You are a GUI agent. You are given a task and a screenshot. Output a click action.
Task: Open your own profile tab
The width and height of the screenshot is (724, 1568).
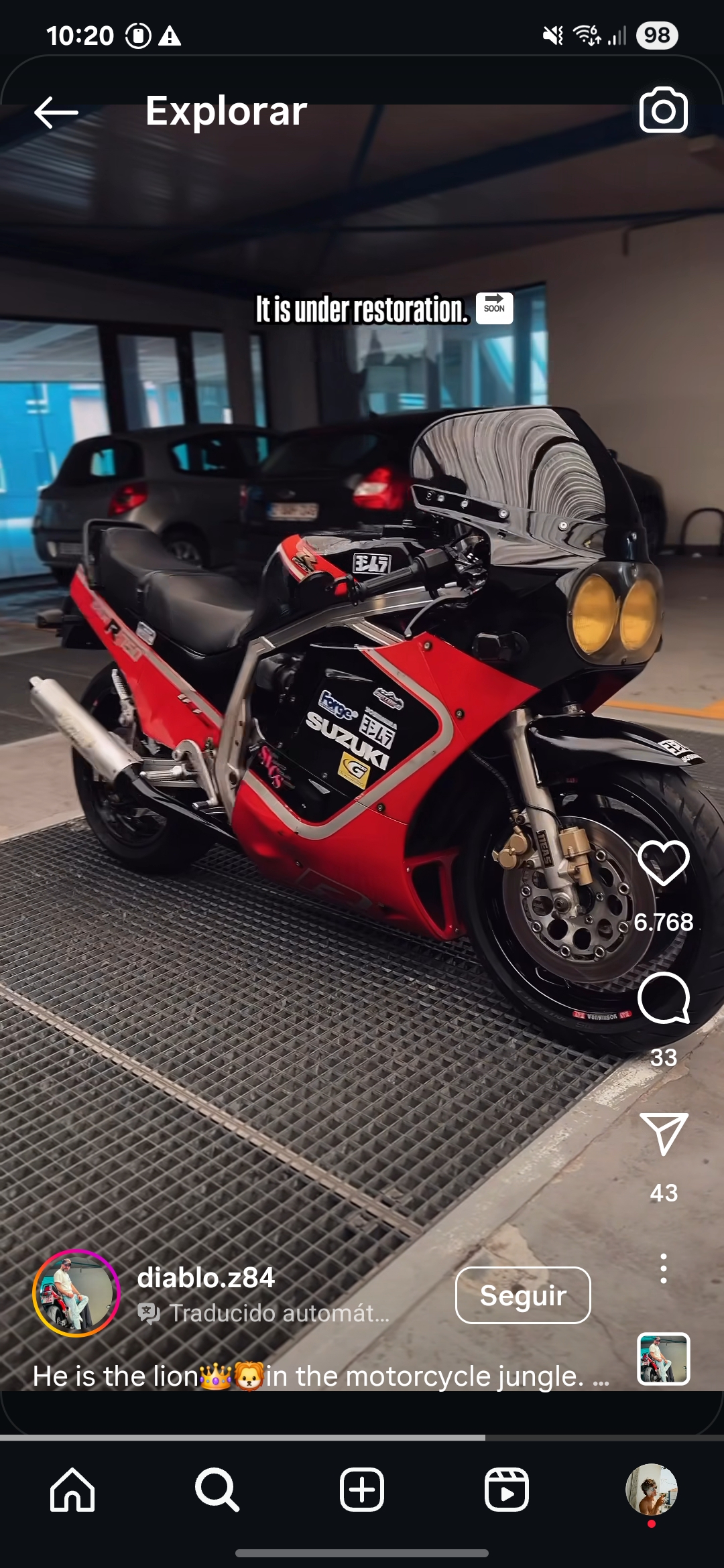coord(651,1490)
